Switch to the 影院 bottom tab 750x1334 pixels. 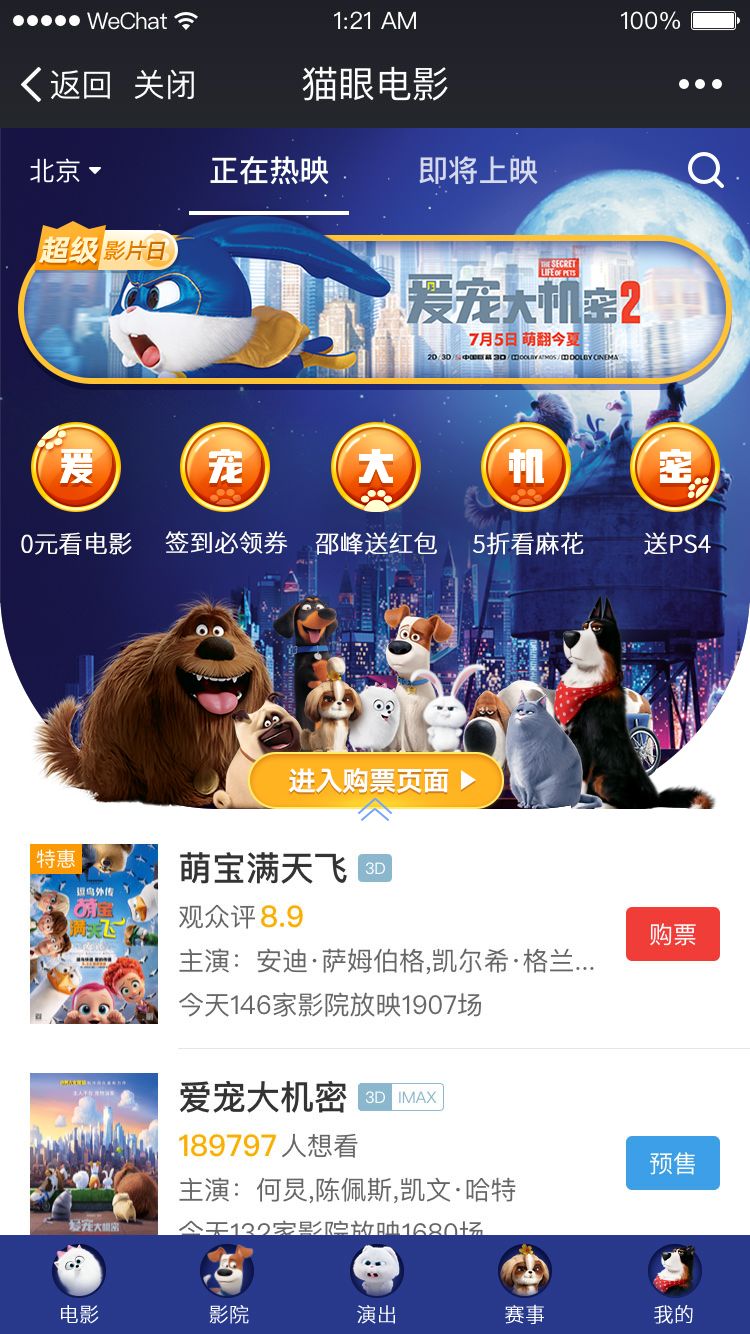(x=228, y=1285)
